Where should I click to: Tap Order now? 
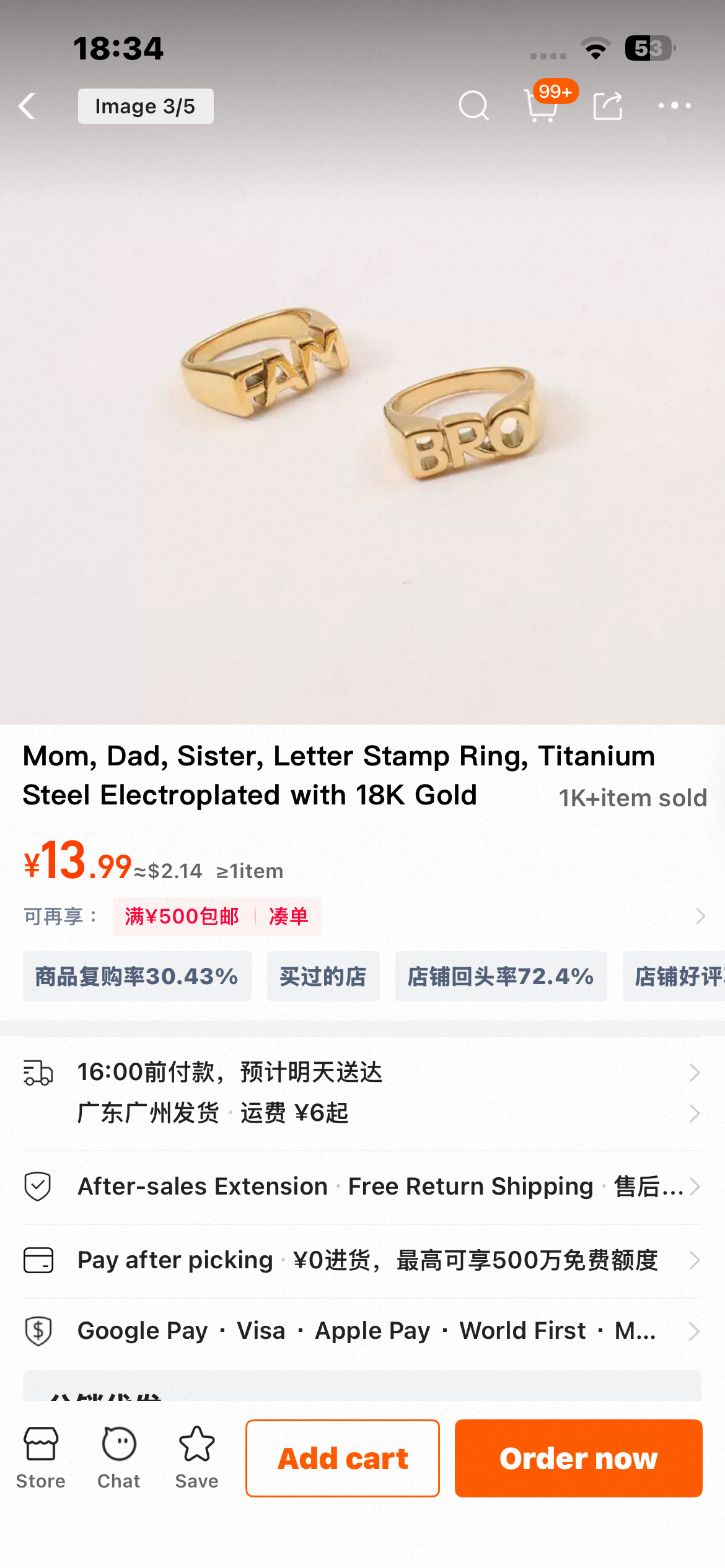[579, 1458]
